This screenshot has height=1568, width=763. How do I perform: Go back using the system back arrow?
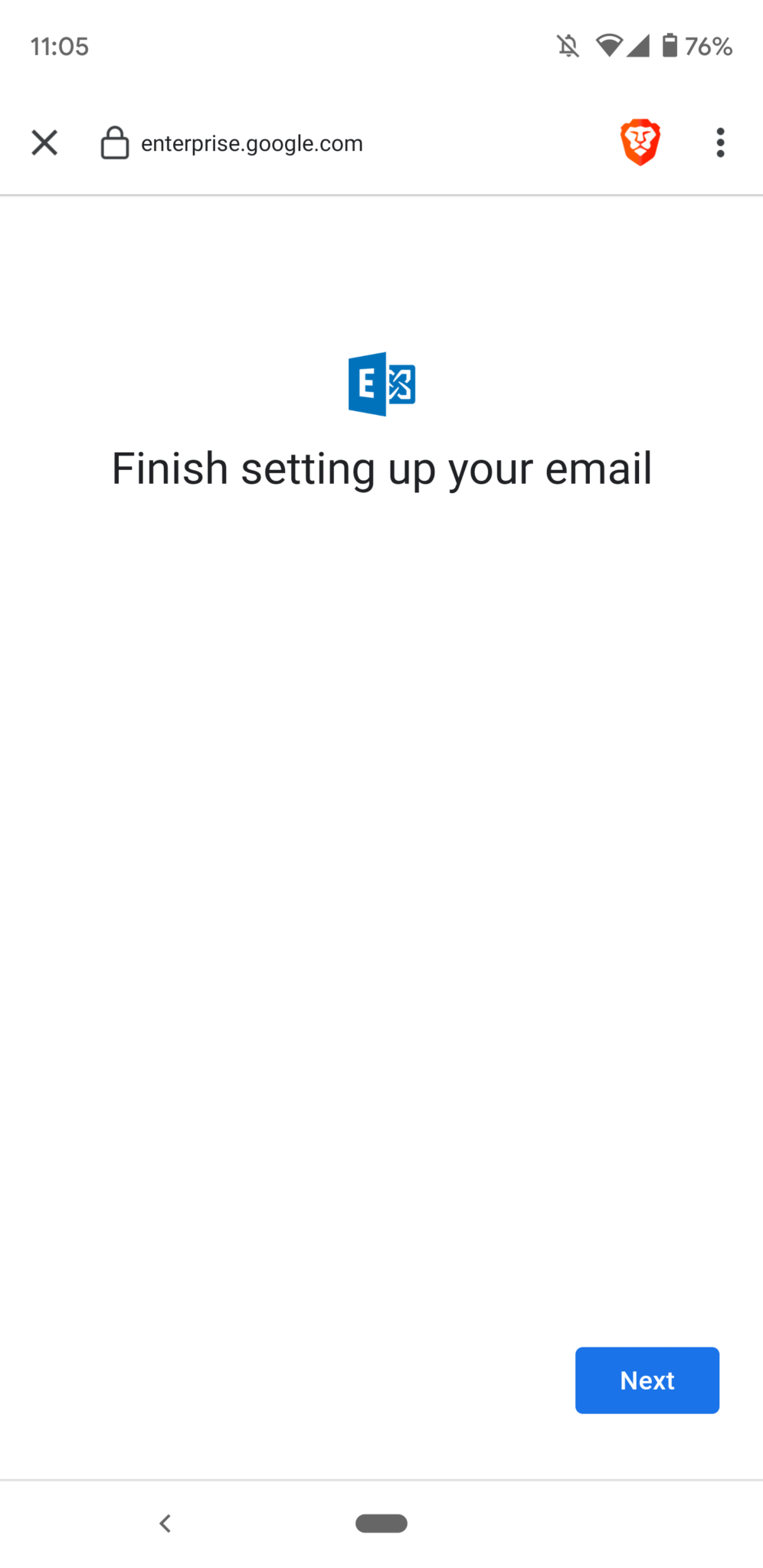click(165, 1524)
